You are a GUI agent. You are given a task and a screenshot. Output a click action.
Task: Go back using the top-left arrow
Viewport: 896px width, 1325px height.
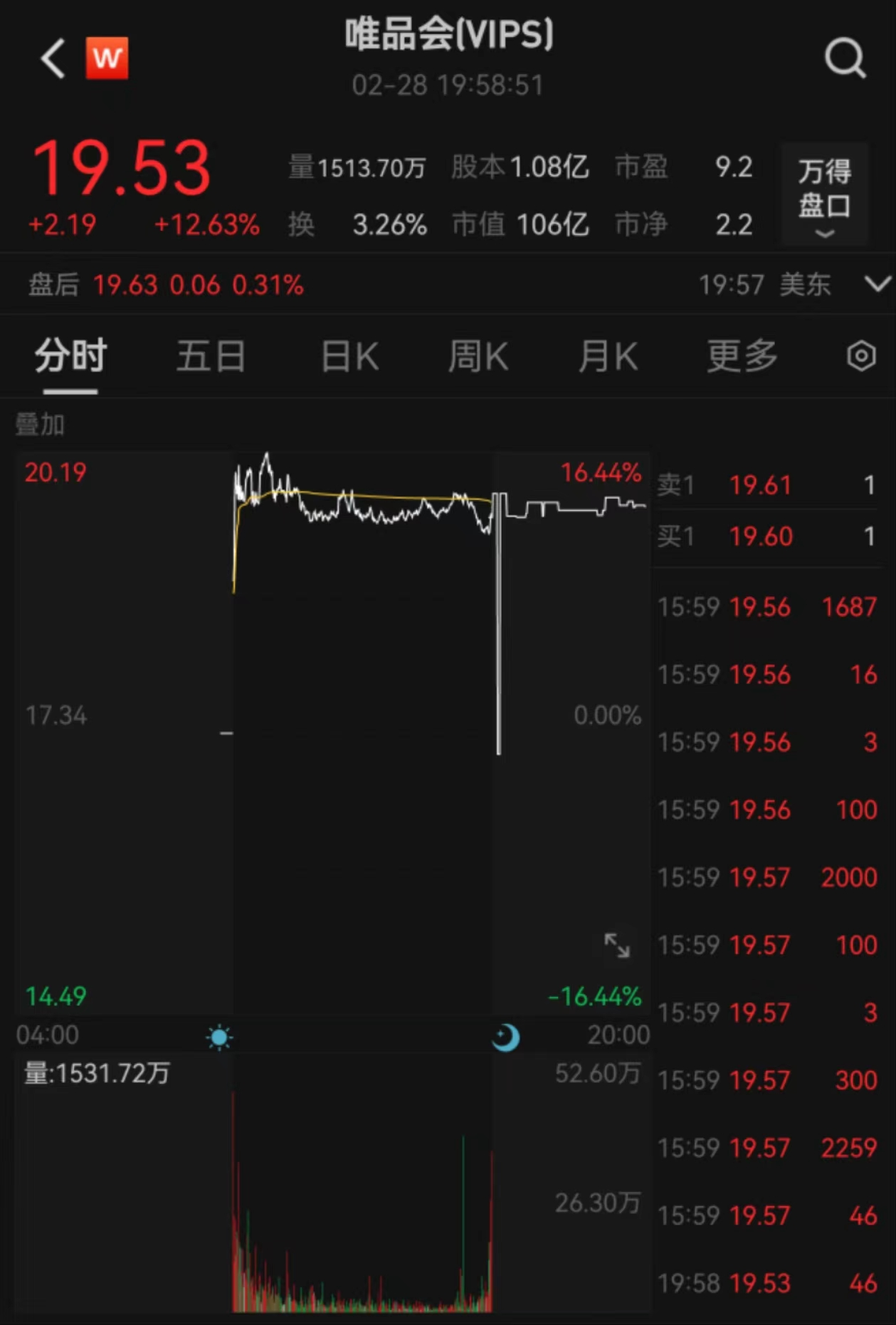tap(53, 58)
